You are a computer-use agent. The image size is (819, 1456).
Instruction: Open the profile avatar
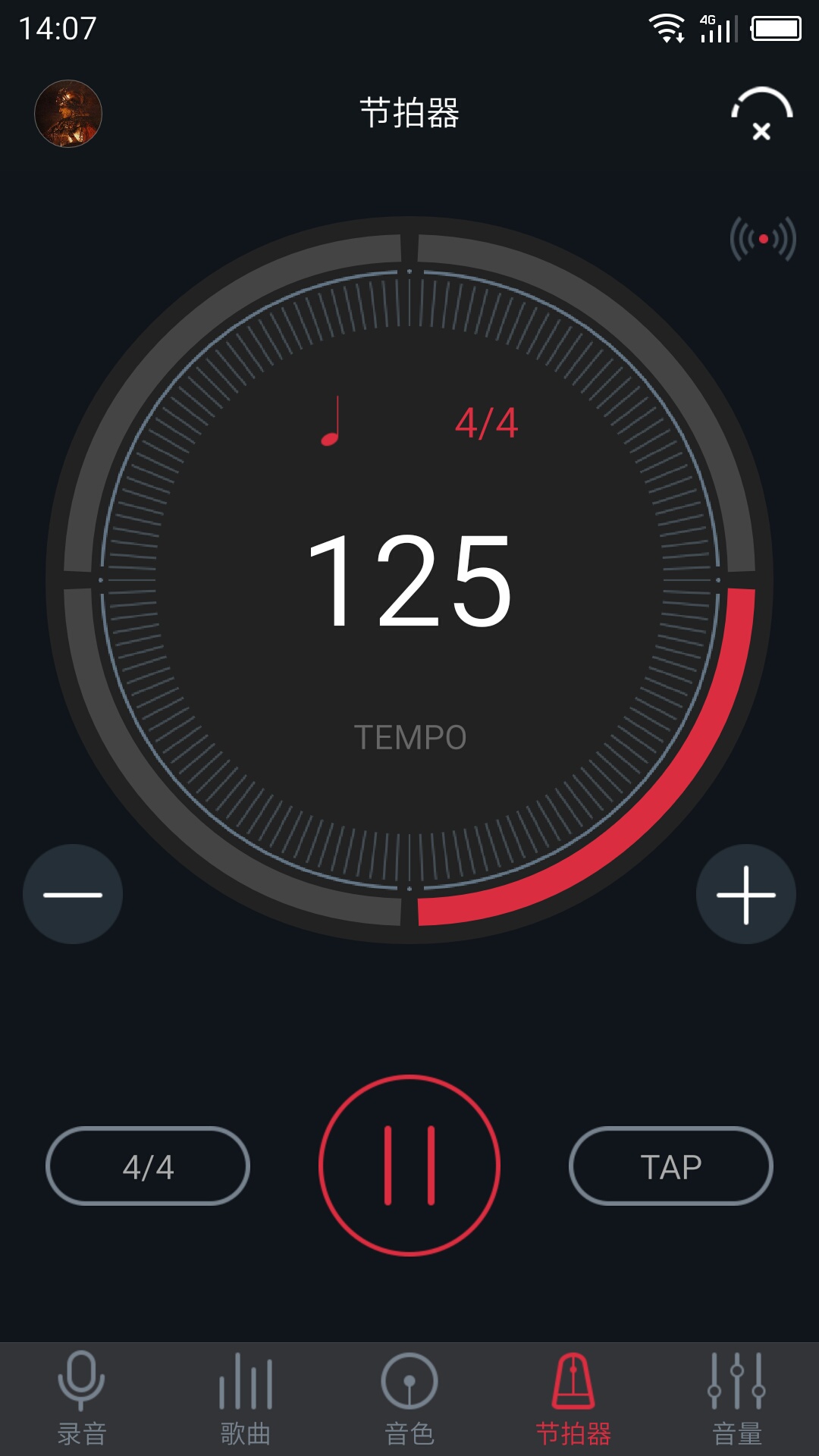pyautogui.click(x=68, y=114)
